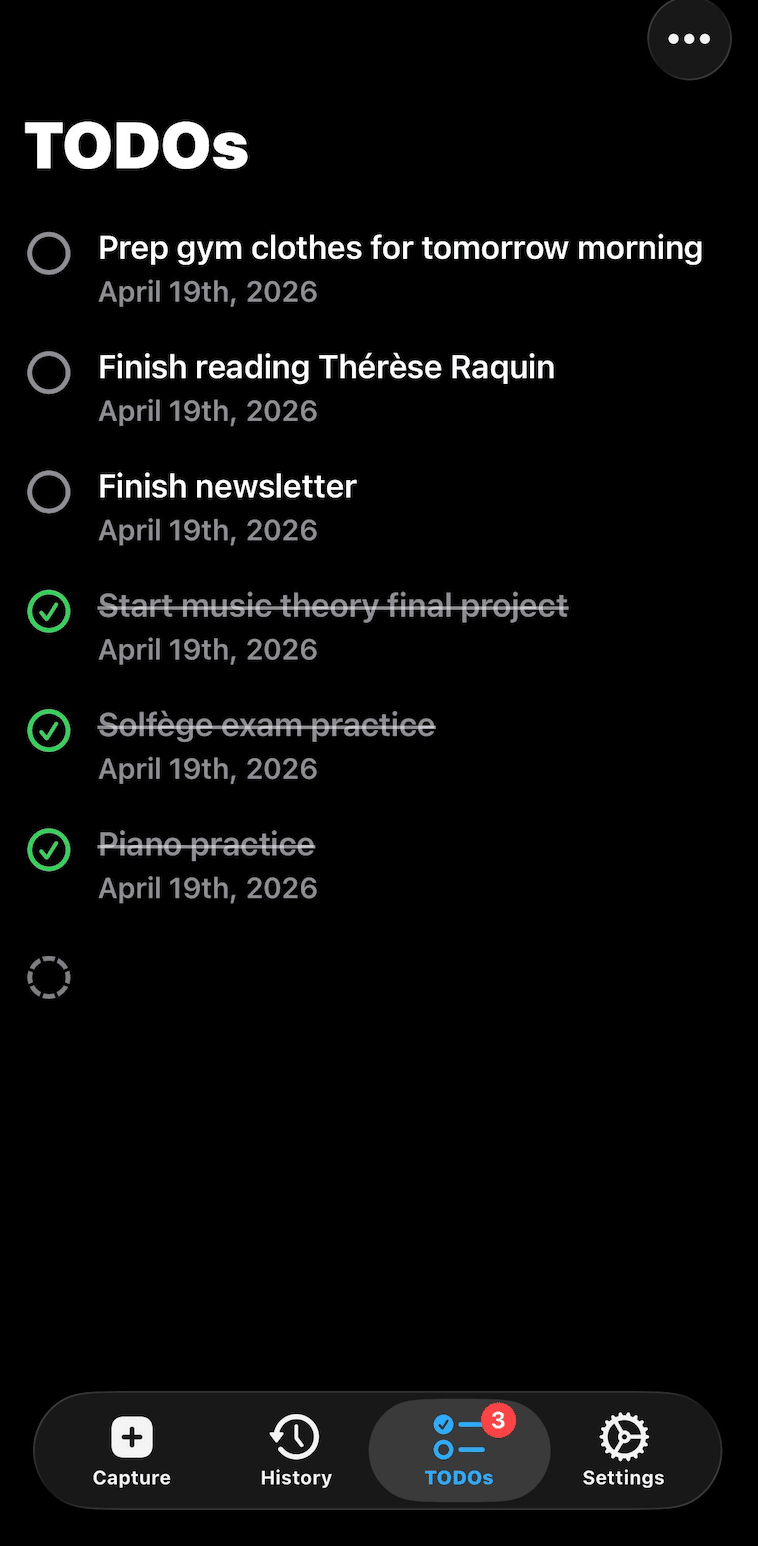The image size is (758, 1546).
Task: Tap the dashed circle to add a todo
Action: [x=49, y=977]
